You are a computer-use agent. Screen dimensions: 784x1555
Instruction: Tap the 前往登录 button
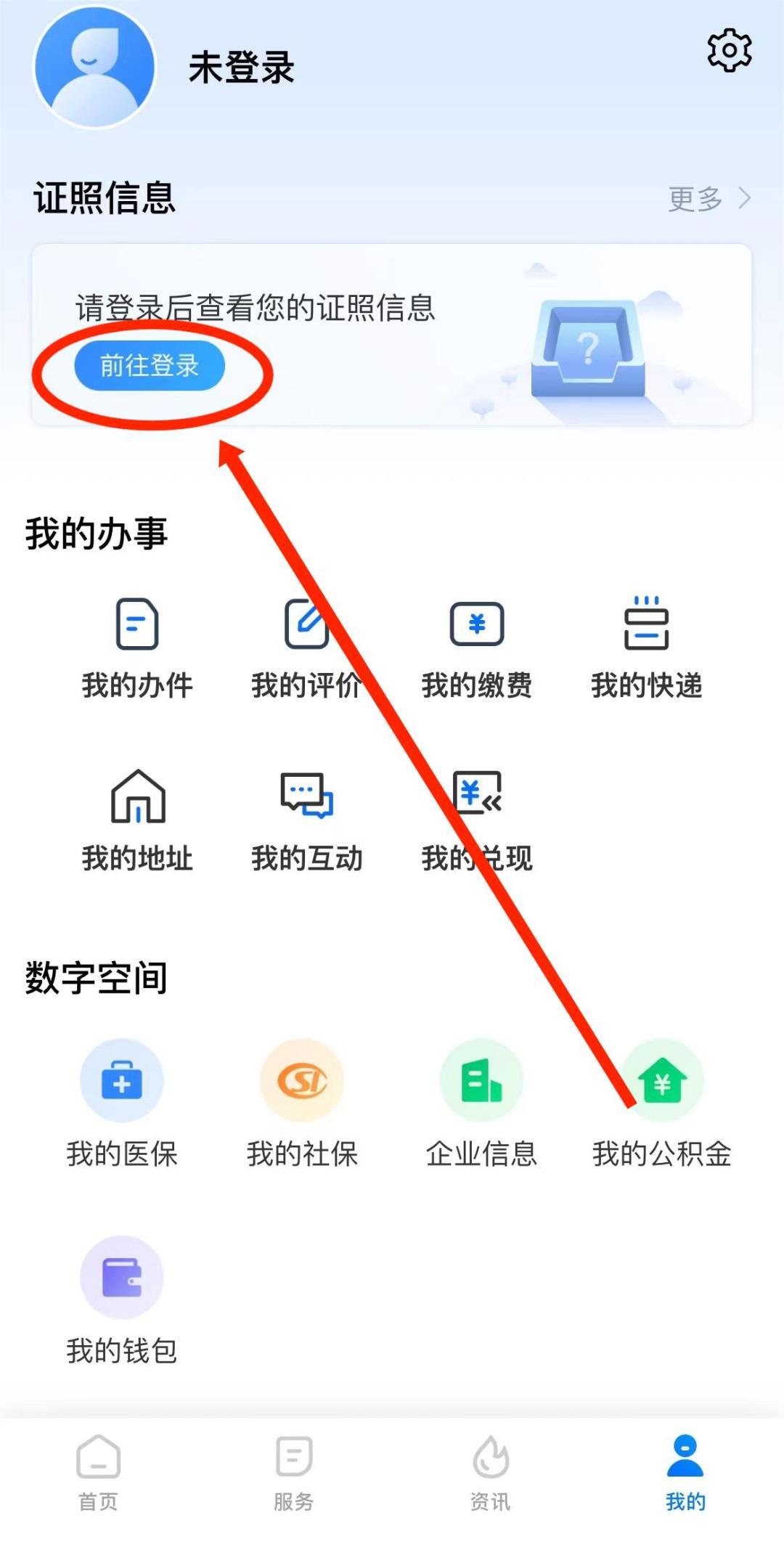tap(150, 365)
